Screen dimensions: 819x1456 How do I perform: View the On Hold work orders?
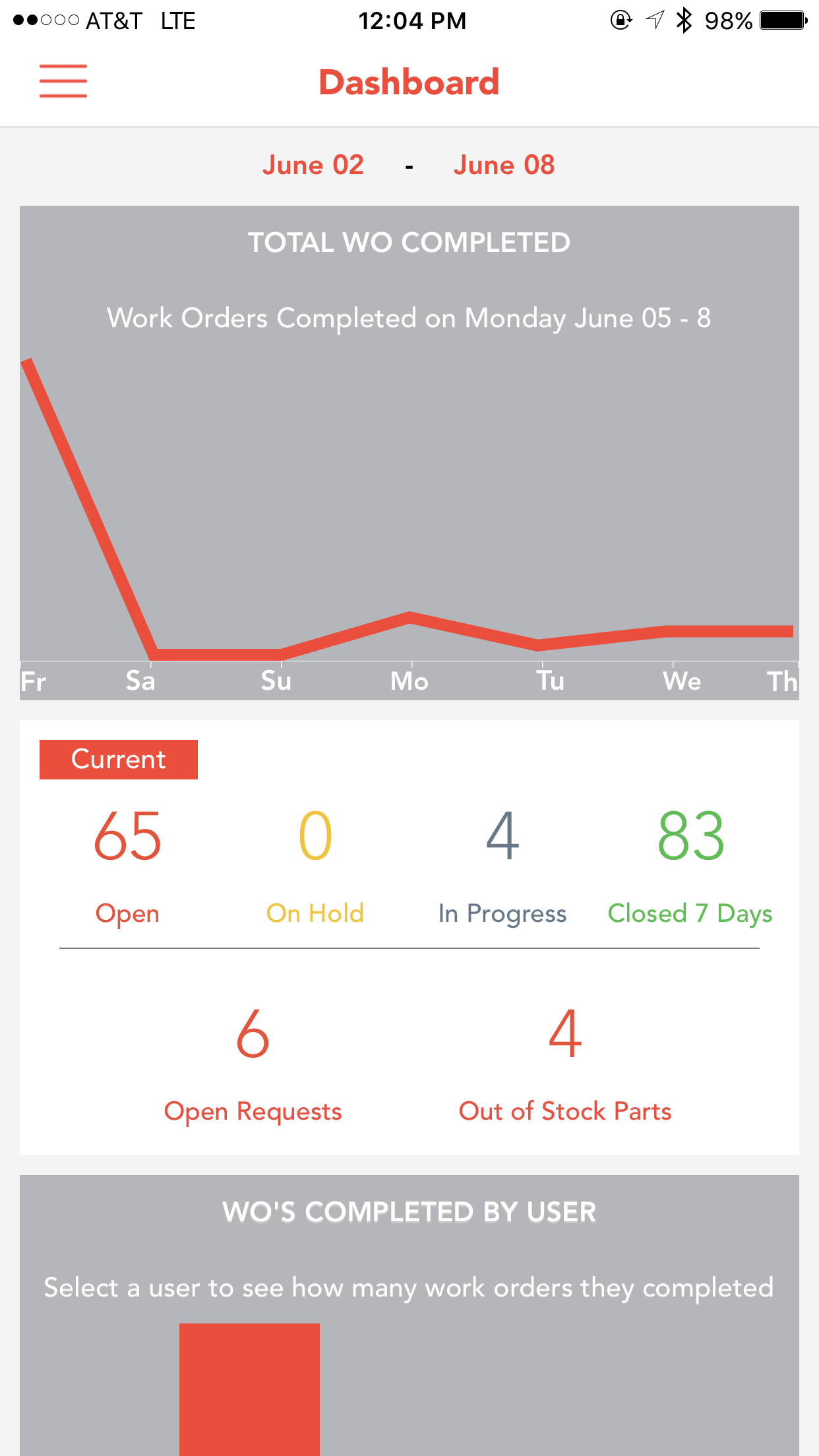tap(315, 864)
